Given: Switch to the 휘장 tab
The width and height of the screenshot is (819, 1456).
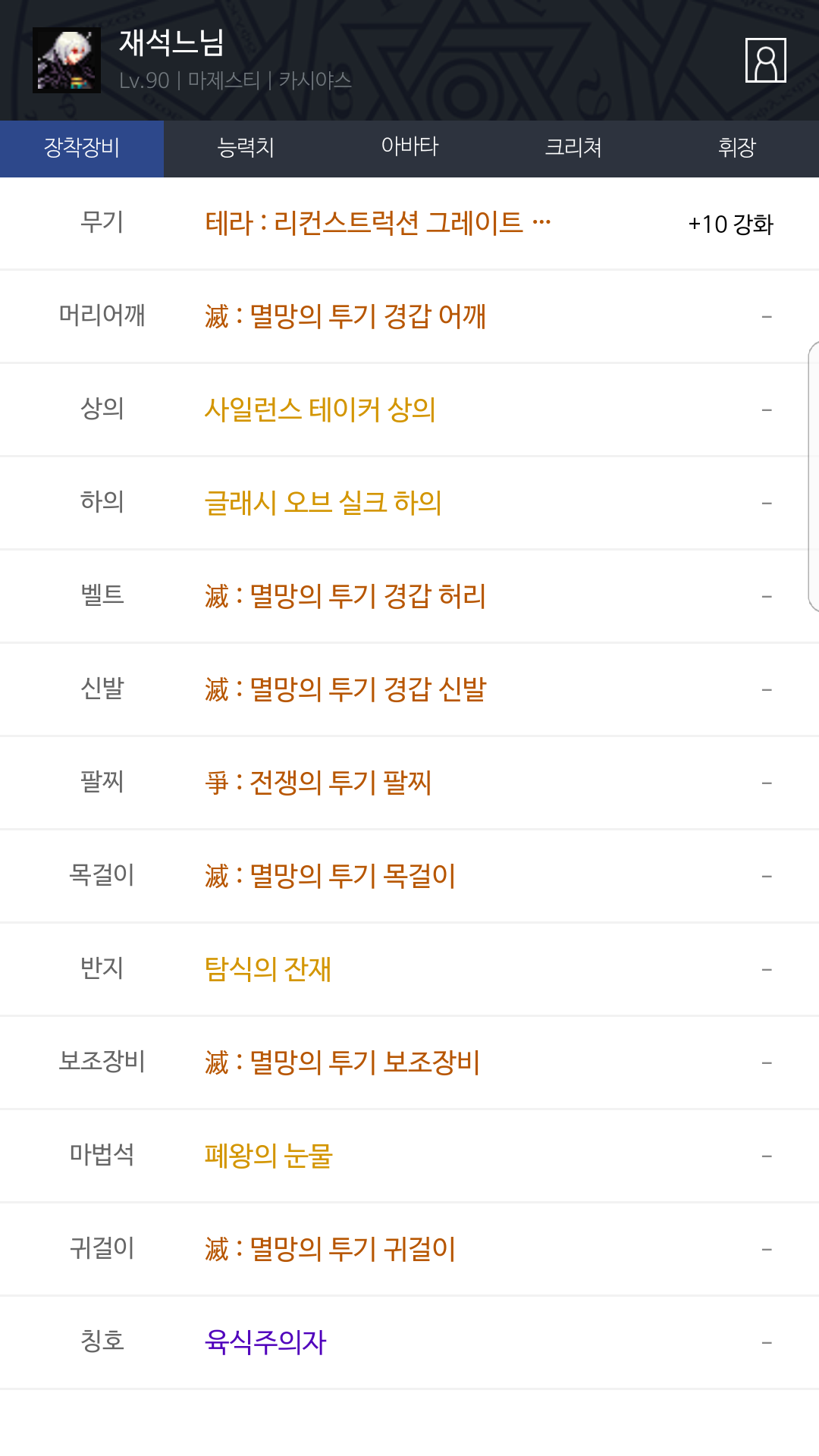Looking at the screenshot, I should pyautogui.click(x=737, y=148).
